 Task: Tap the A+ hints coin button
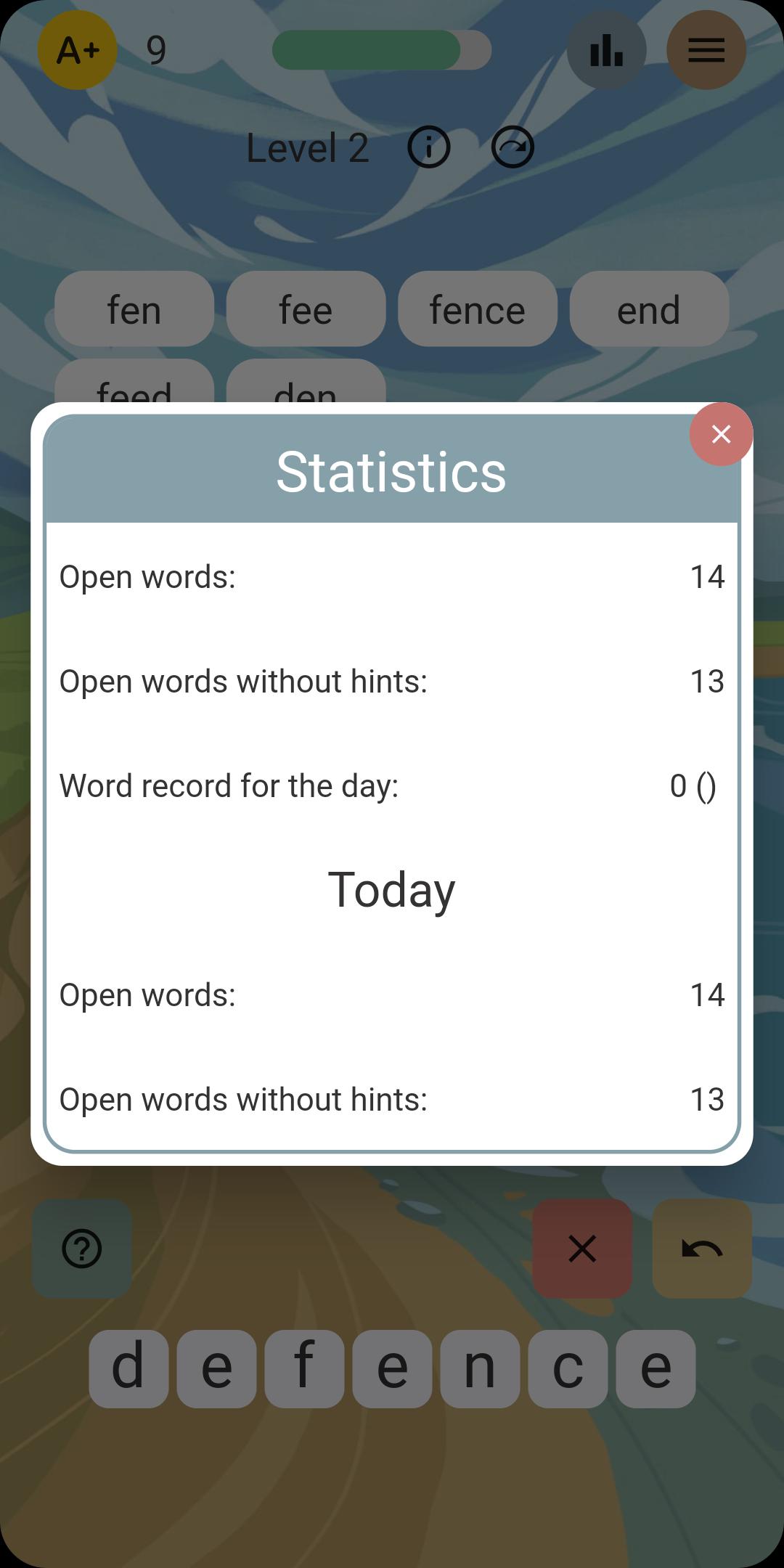click(x=77, y=51)
